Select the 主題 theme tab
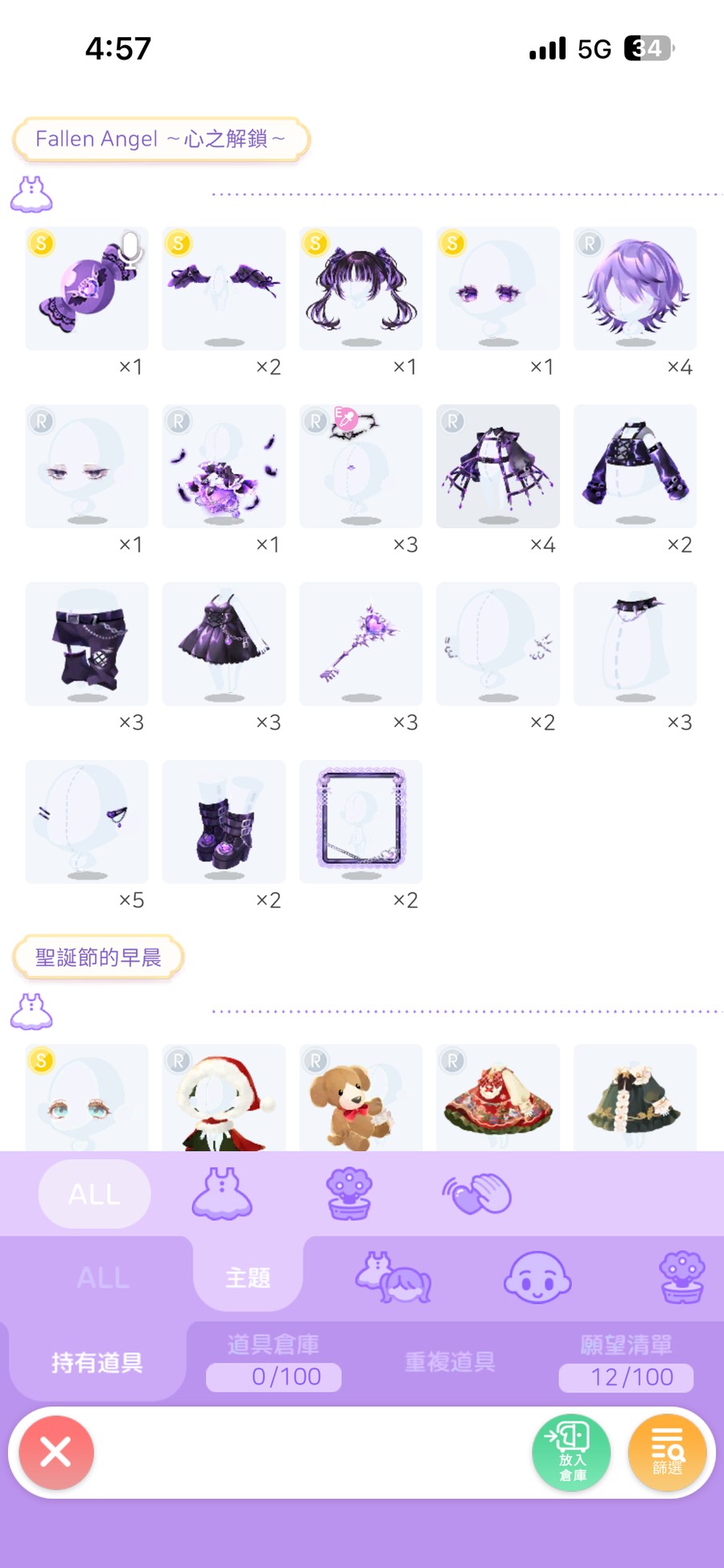The height and width of the screenshot is (1568, 724). pyautogui.click(x=248, y=1277)
